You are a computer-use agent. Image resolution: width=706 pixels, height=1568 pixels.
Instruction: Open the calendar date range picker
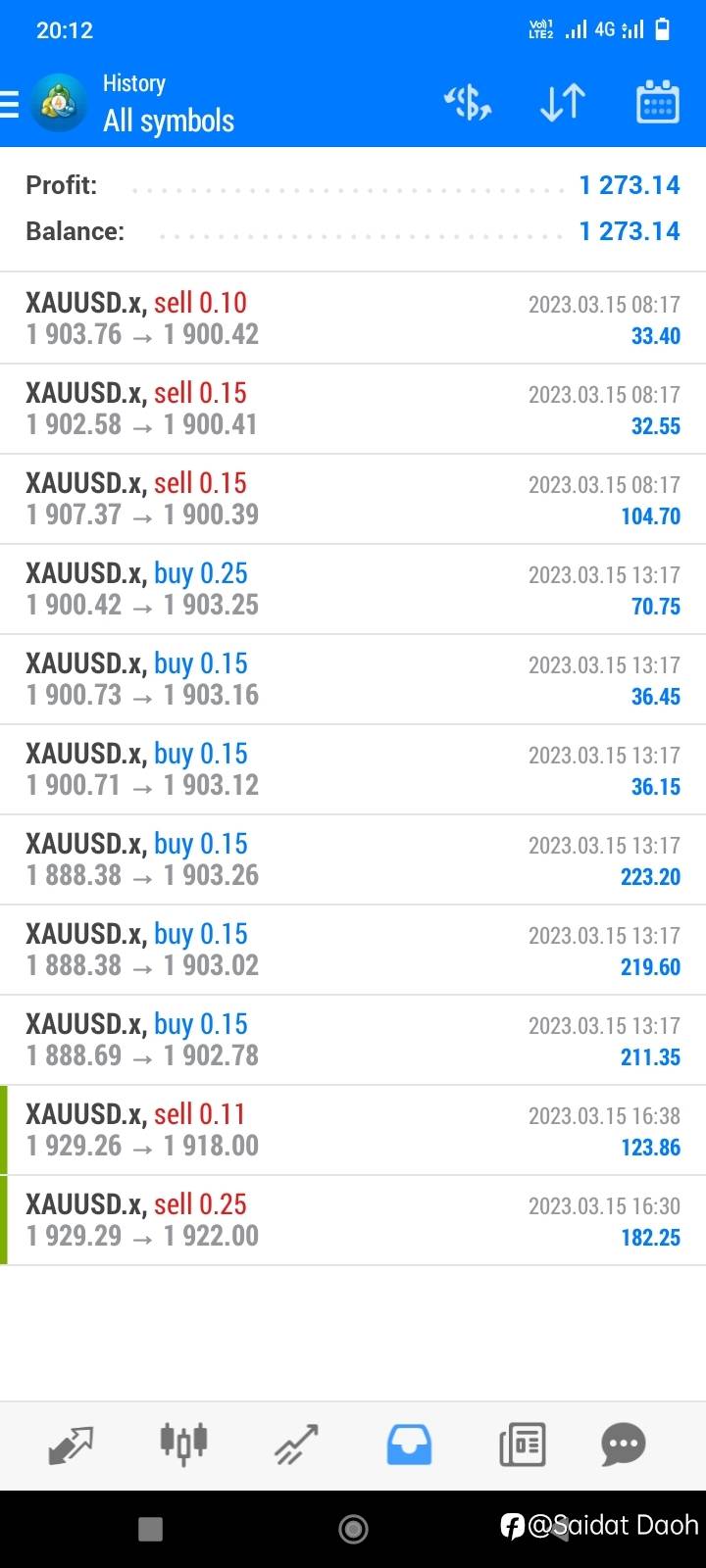pos(658,102)
